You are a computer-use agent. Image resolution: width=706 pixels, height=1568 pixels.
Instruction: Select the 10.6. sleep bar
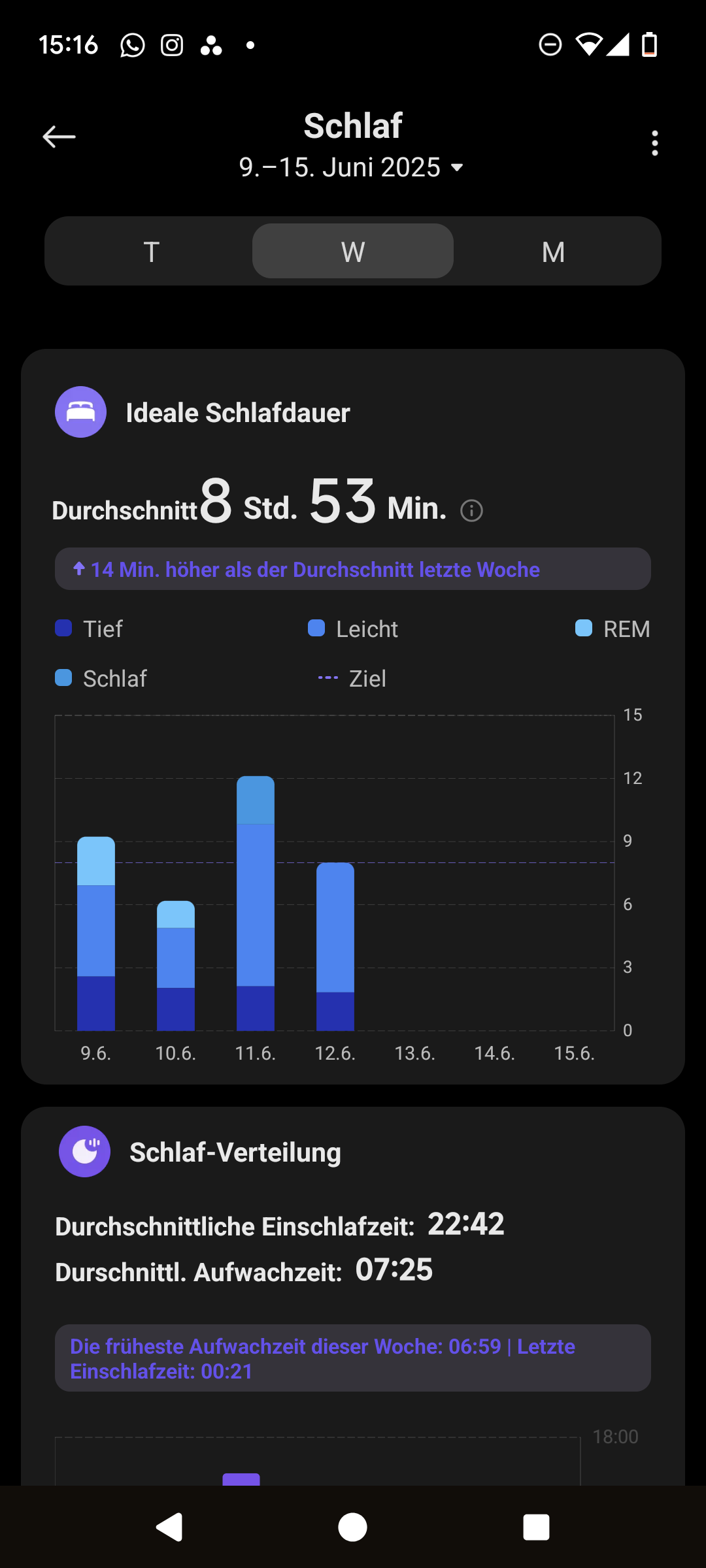[176, 966]
